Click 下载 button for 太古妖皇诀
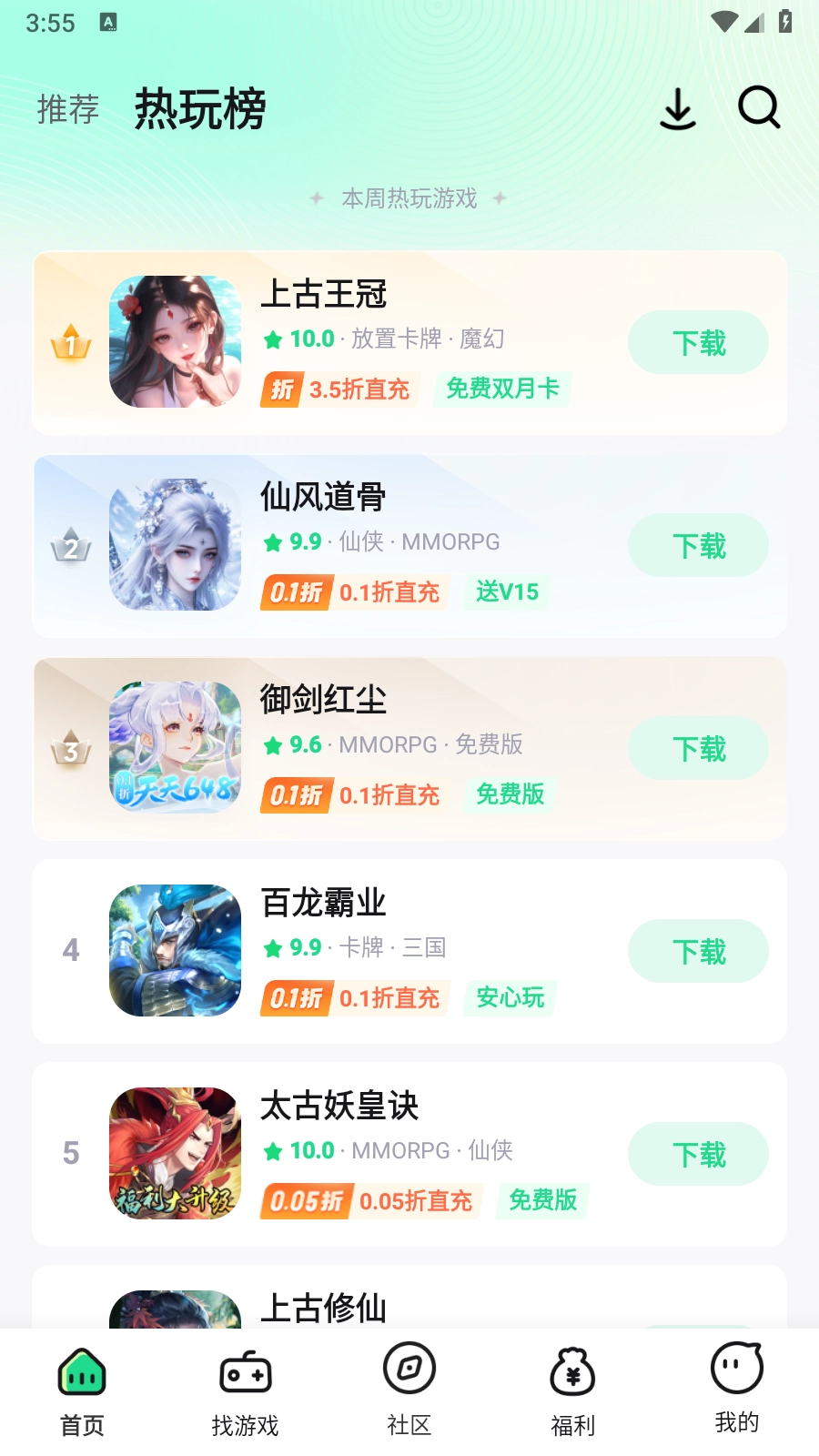819x1456 pixels. click(x=698, y=1154)
